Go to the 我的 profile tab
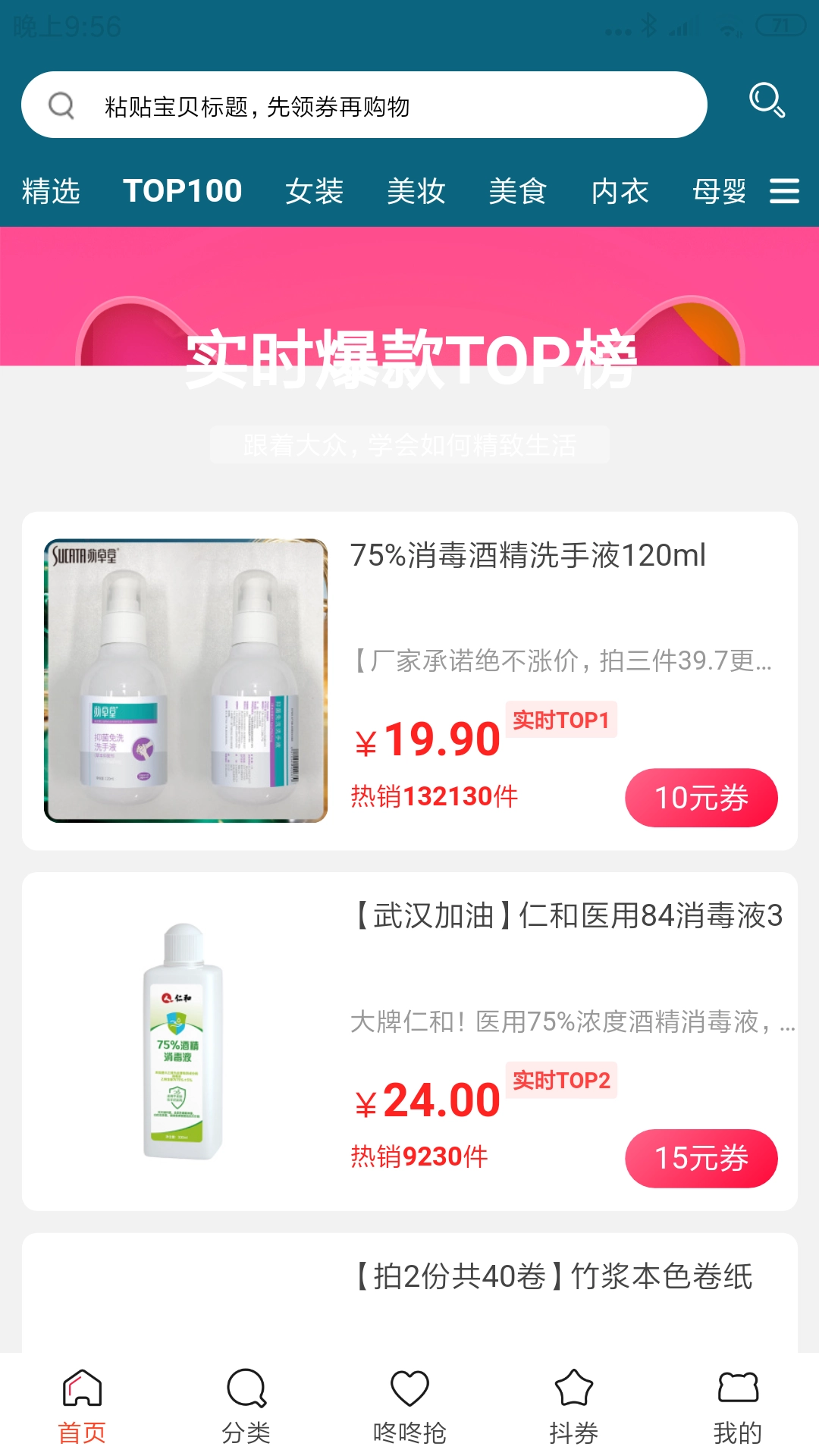Image resolution: width=819 pixels, height=1456 pixels. pyautogui.click(x=737, y=1404)
